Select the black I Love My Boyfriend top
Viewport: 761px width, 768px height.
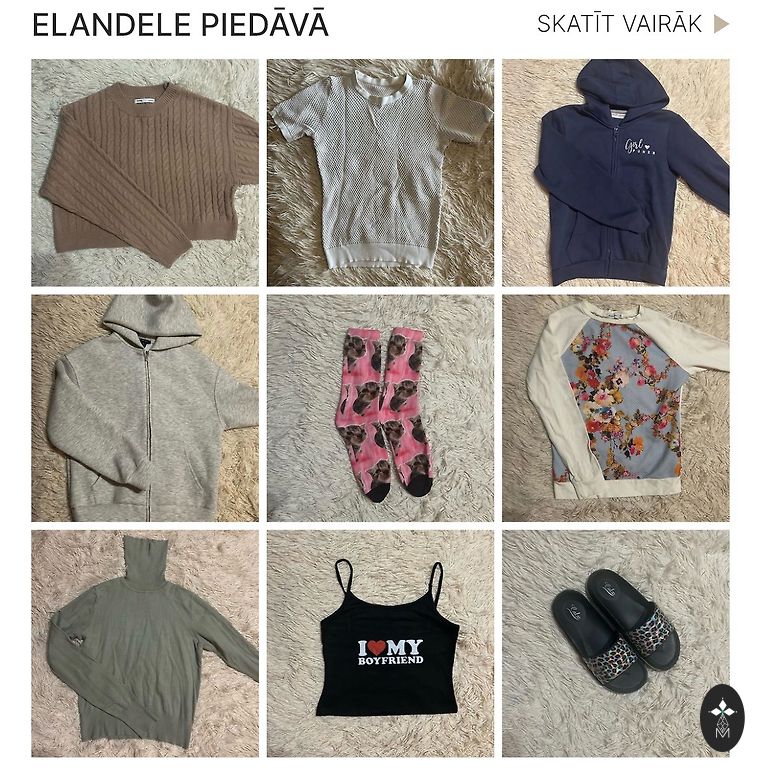(380, 643)
